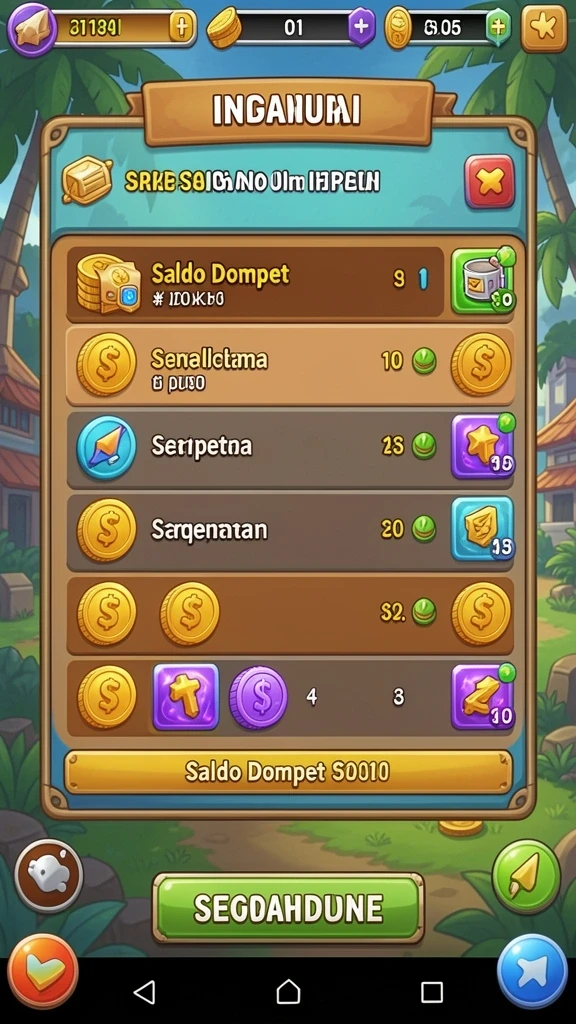Tap the green plus beside counter 8.05
576x1024 pixels.
498,27
